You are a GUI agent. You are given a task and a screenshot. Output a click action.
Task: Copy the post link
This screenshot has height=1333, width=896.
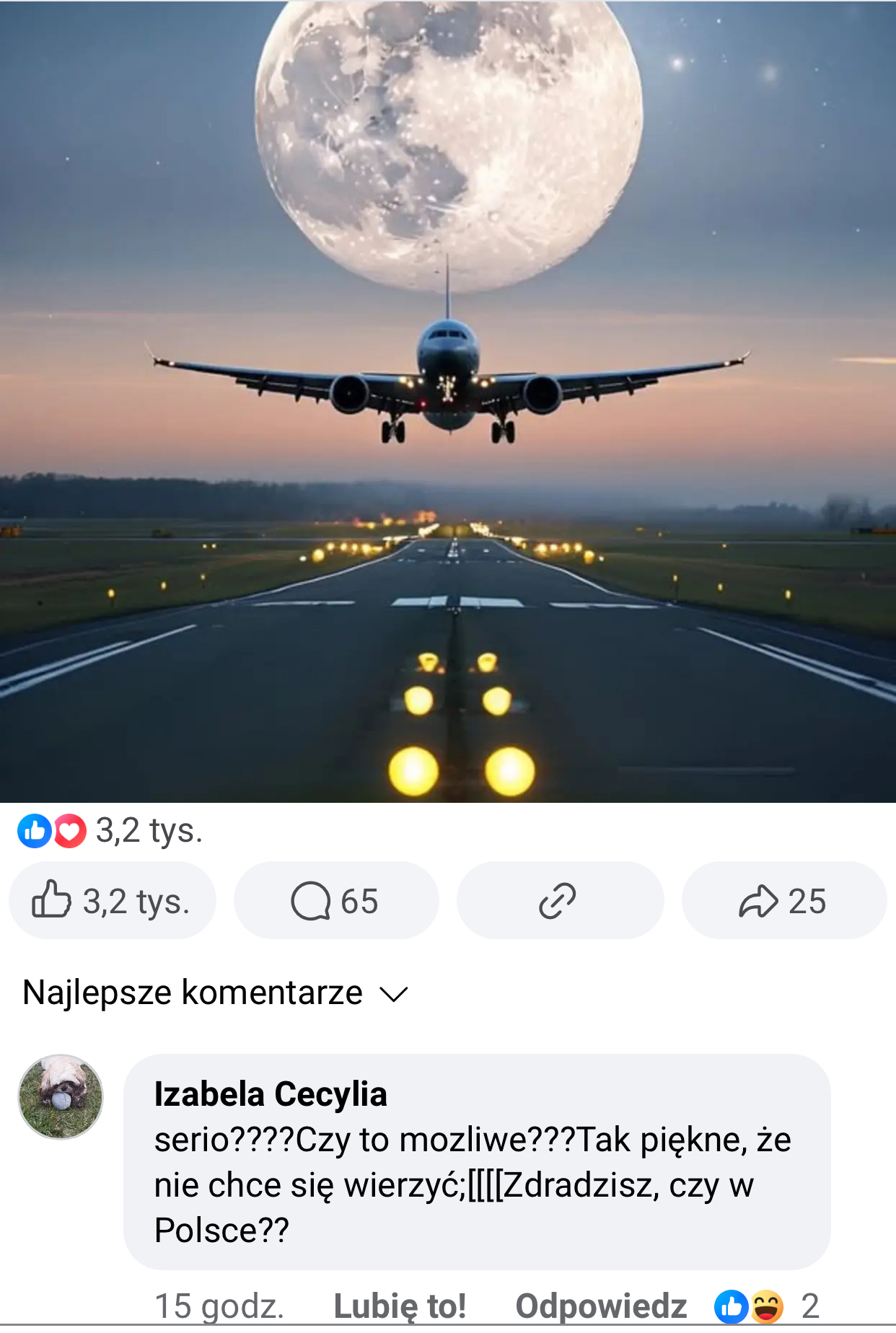click(559, 901)
